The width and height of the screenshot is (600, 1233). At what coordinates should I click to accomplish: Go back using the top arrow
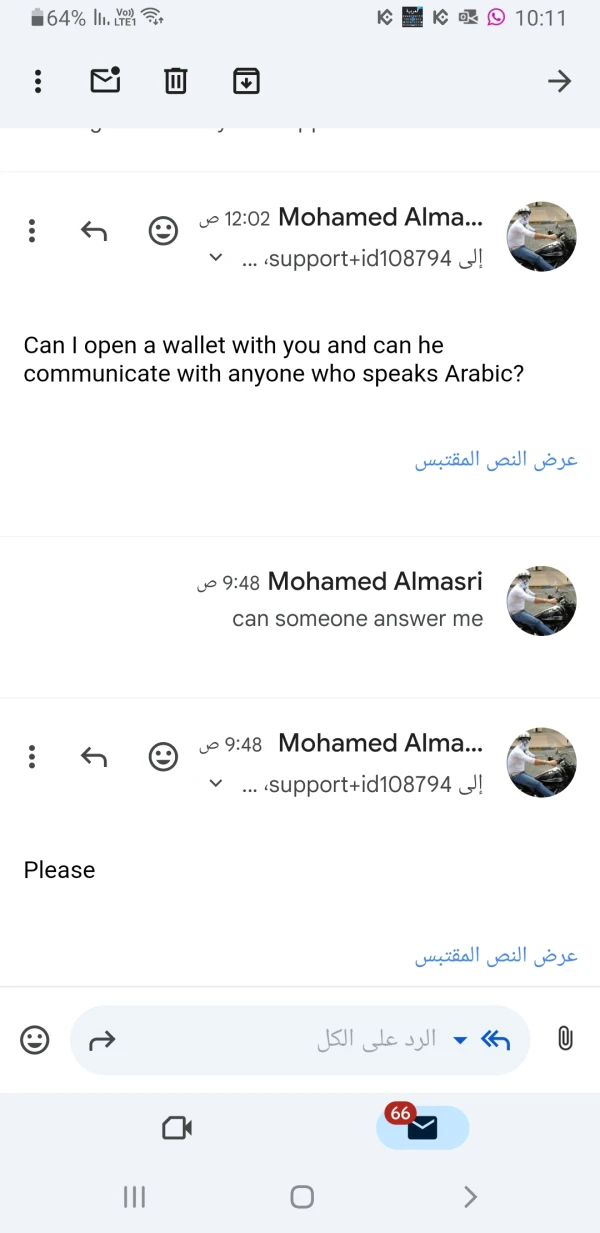coord(559,81)
